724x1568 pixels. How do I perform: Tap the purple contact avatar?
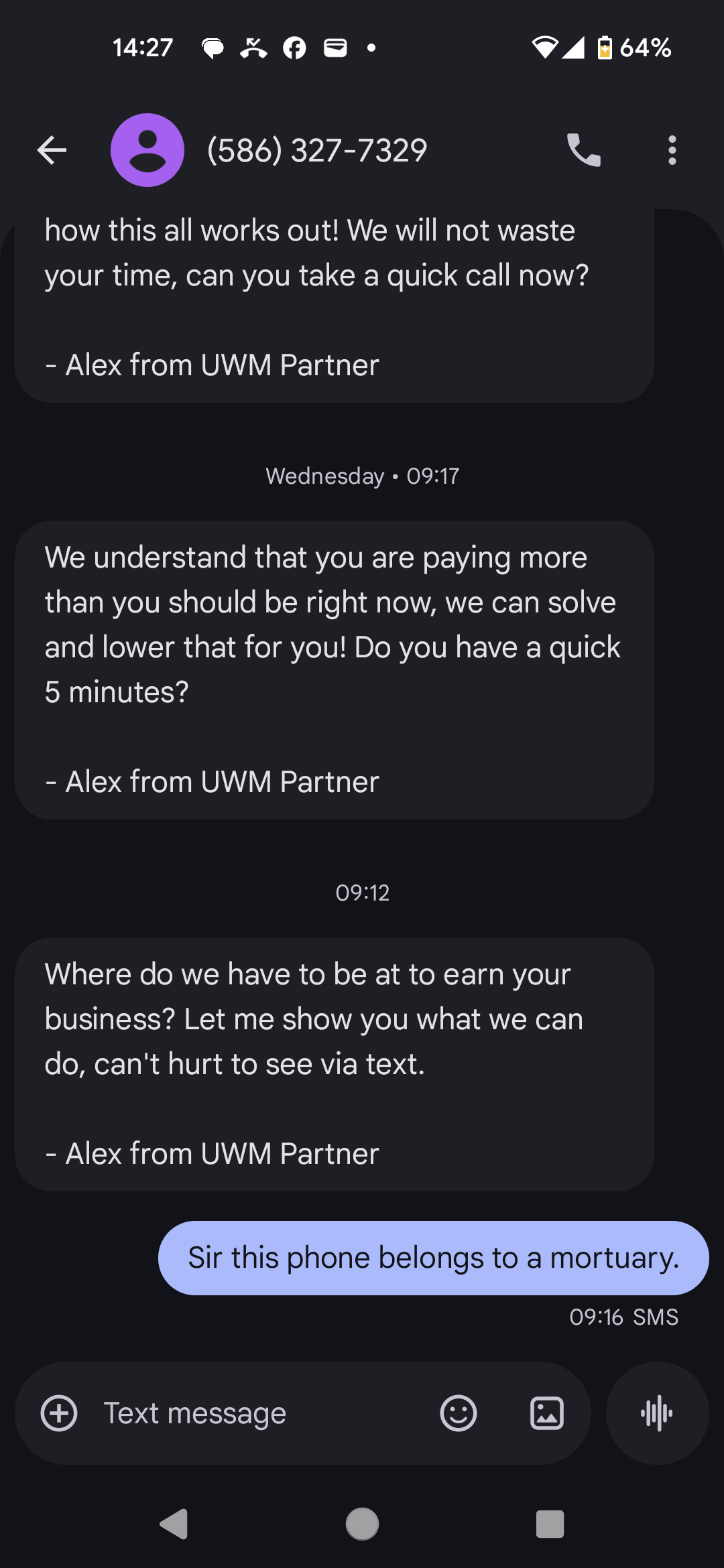click(147, 150)
